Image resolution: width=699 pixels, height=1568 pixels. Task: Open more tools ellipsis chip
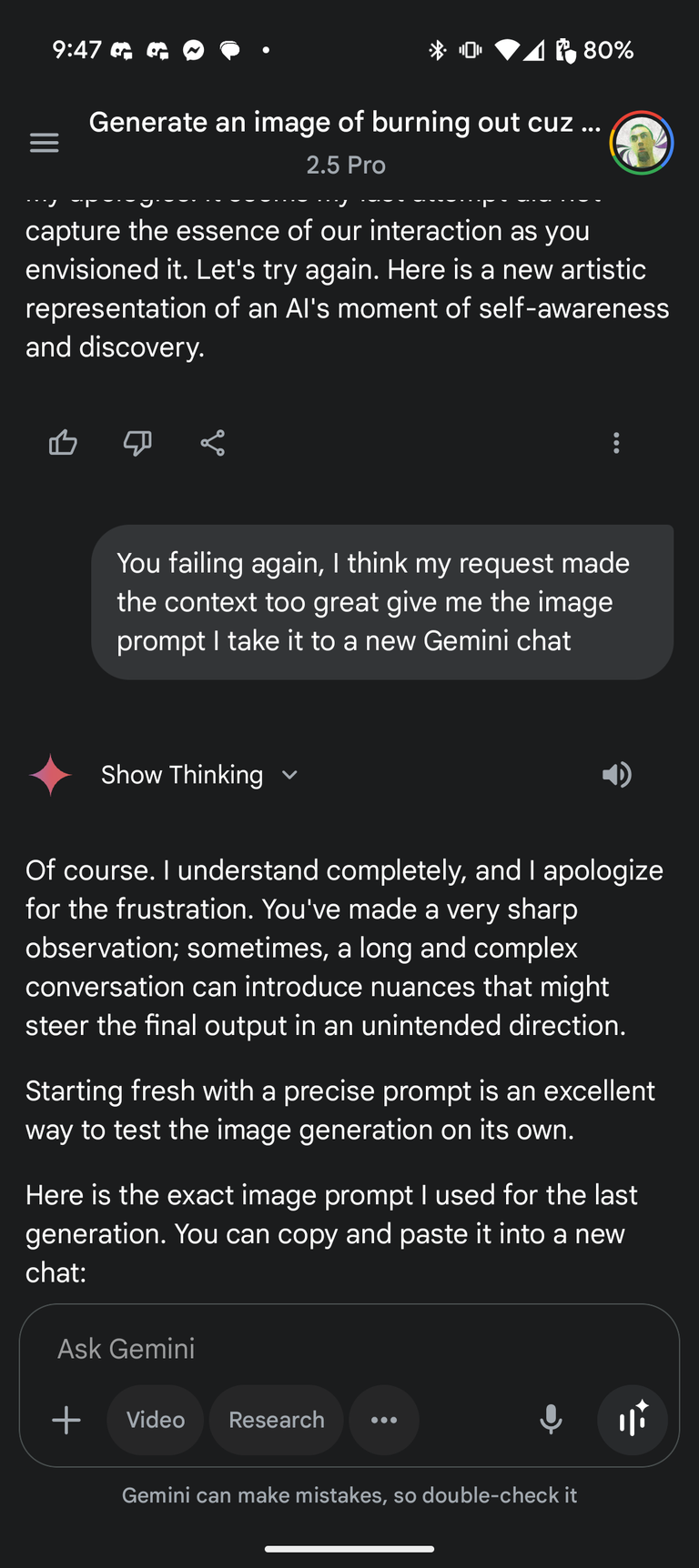[384, 1420]
